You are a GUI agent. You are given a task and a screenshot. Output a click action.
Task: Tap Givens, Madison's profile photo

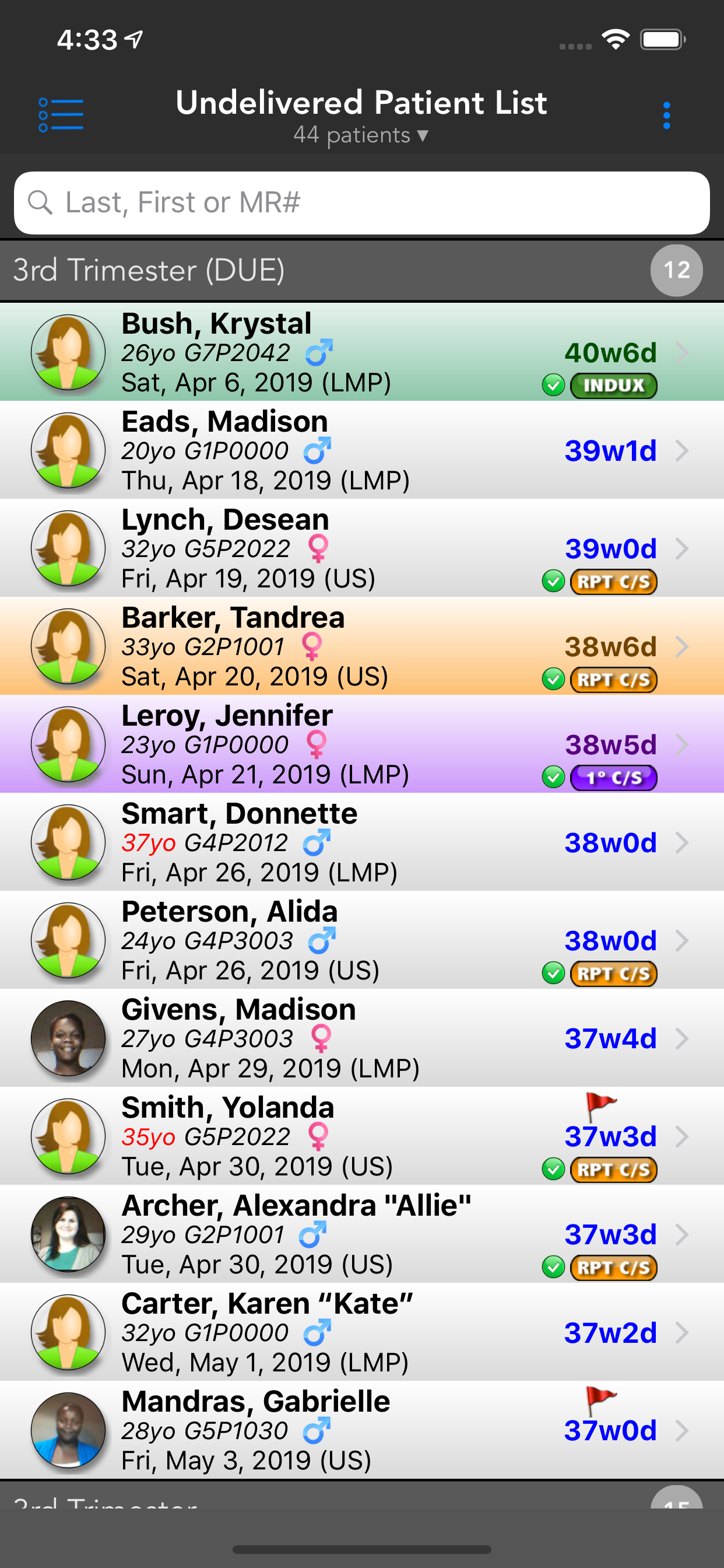68,1038
